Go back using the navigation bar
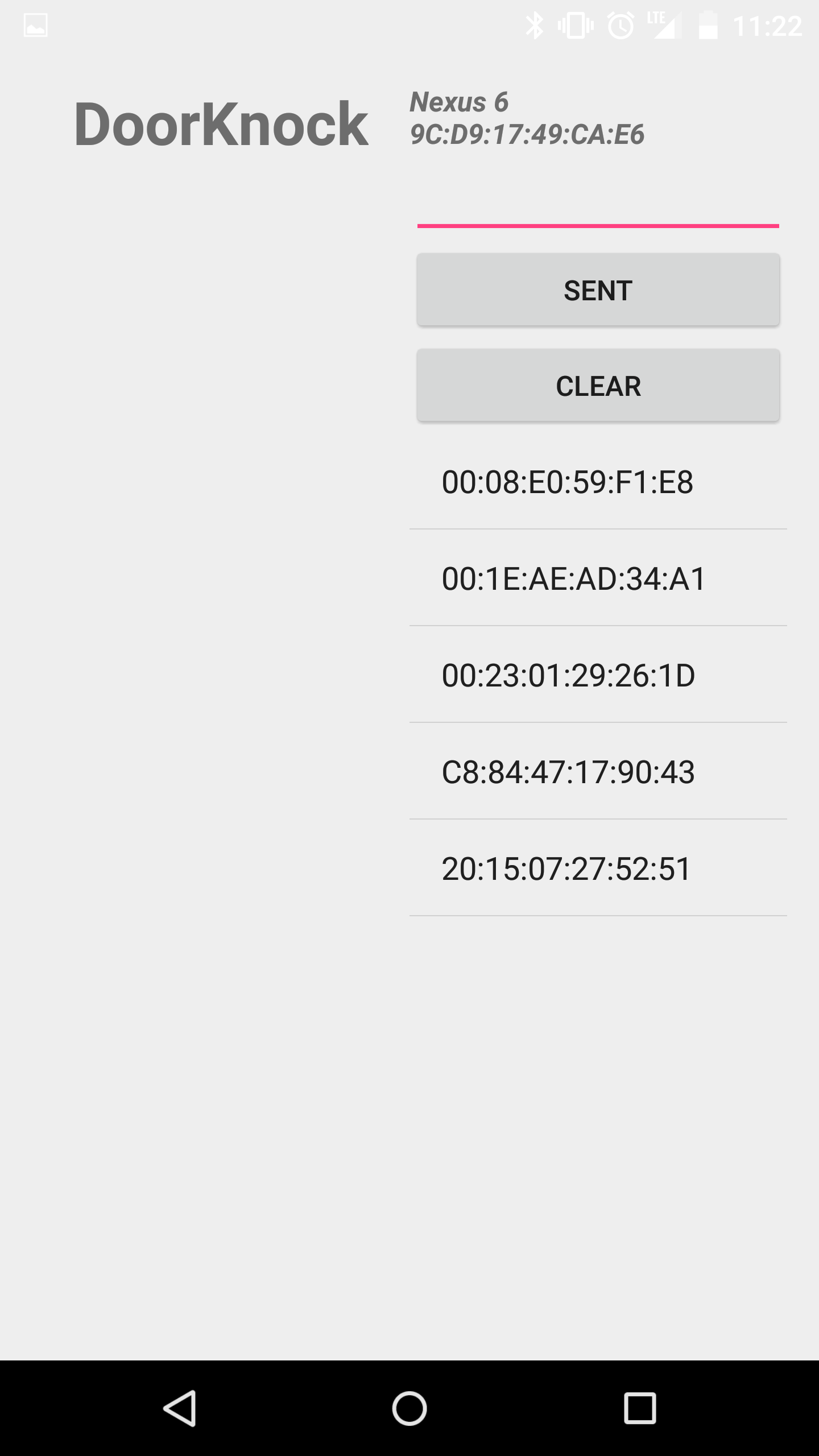 [180, 1408]
